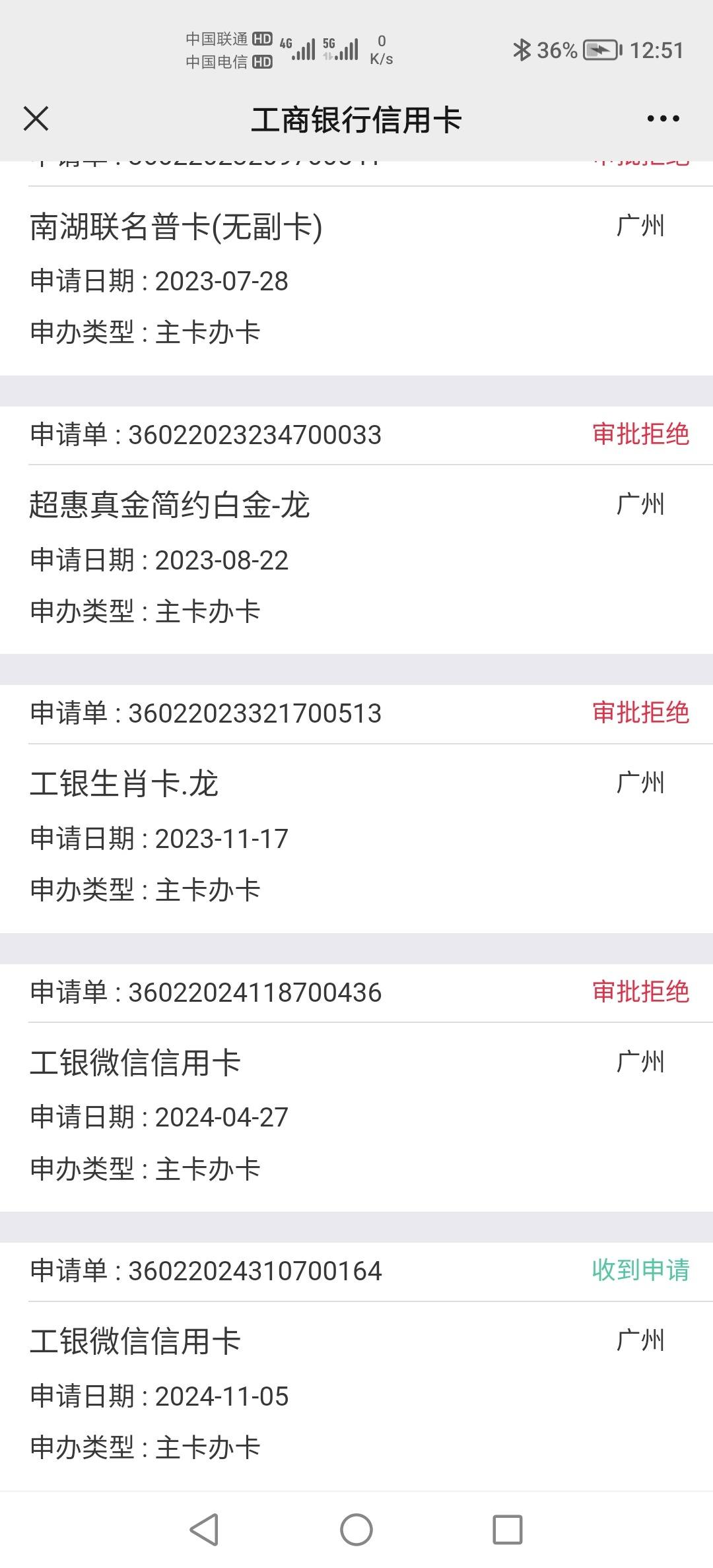Open the 工银生肖卡.龙 application record

(356, 809)
